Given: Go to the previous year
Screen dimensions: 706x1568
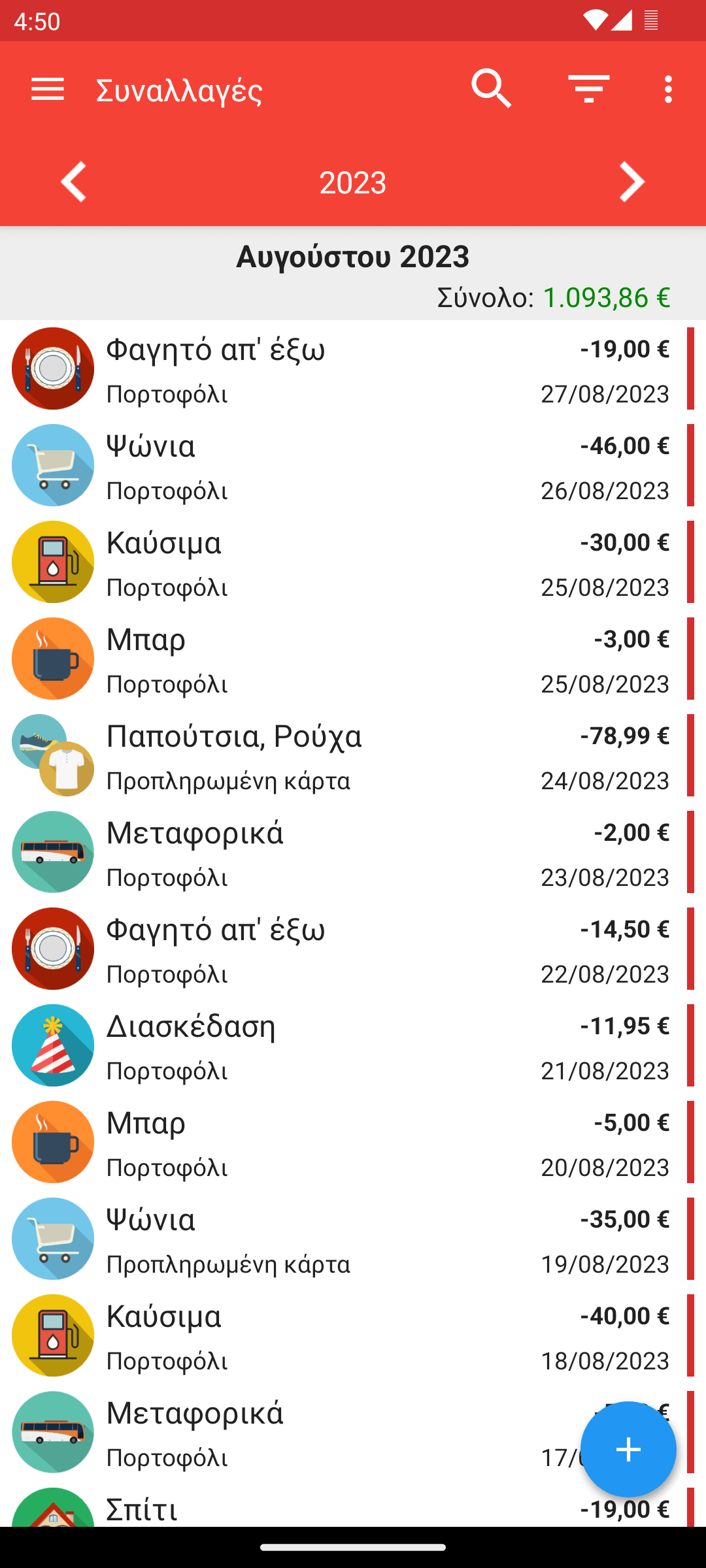Looking at the screenshot, I should tap(74, 182).
